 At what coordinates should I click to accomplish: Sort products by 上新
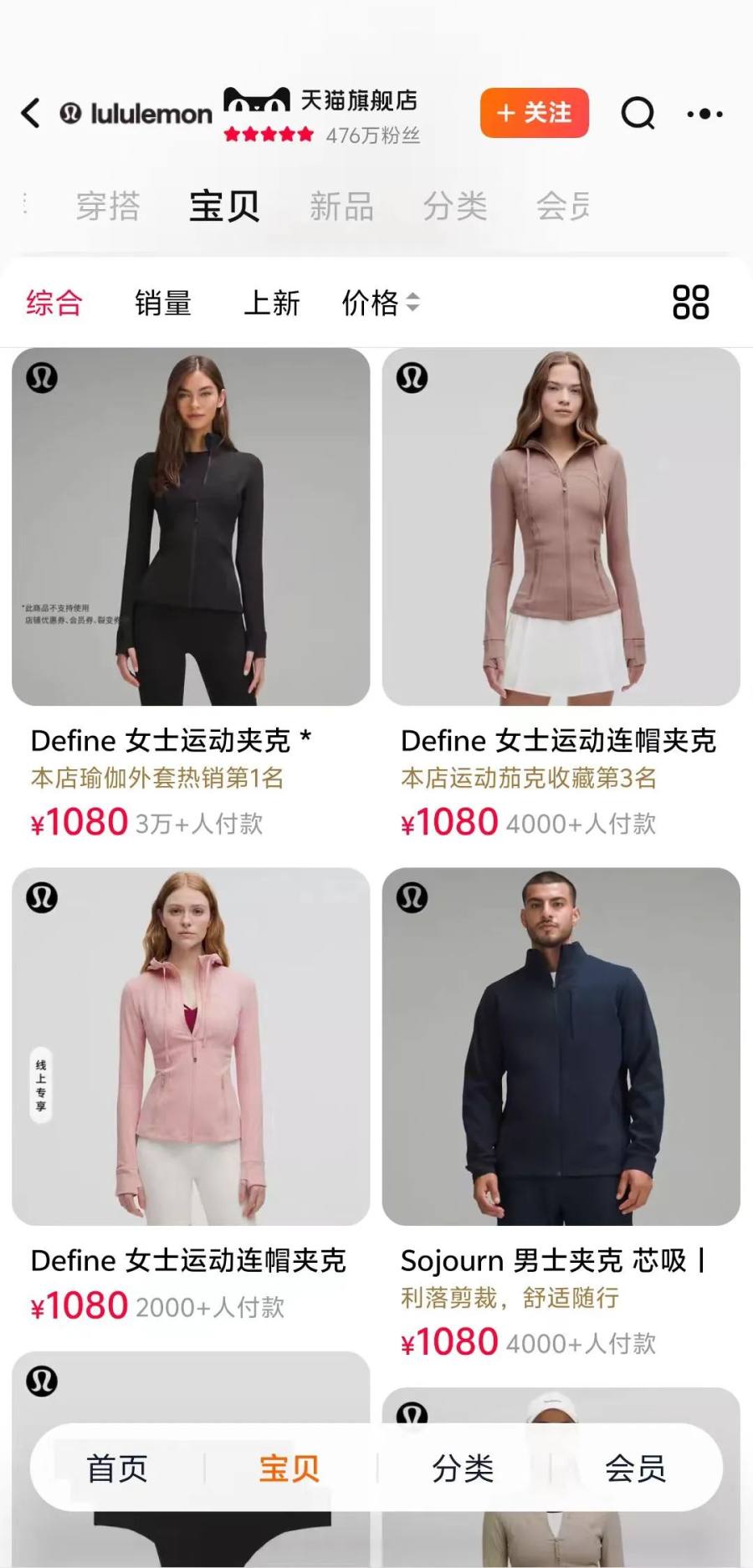click(272, 303)
